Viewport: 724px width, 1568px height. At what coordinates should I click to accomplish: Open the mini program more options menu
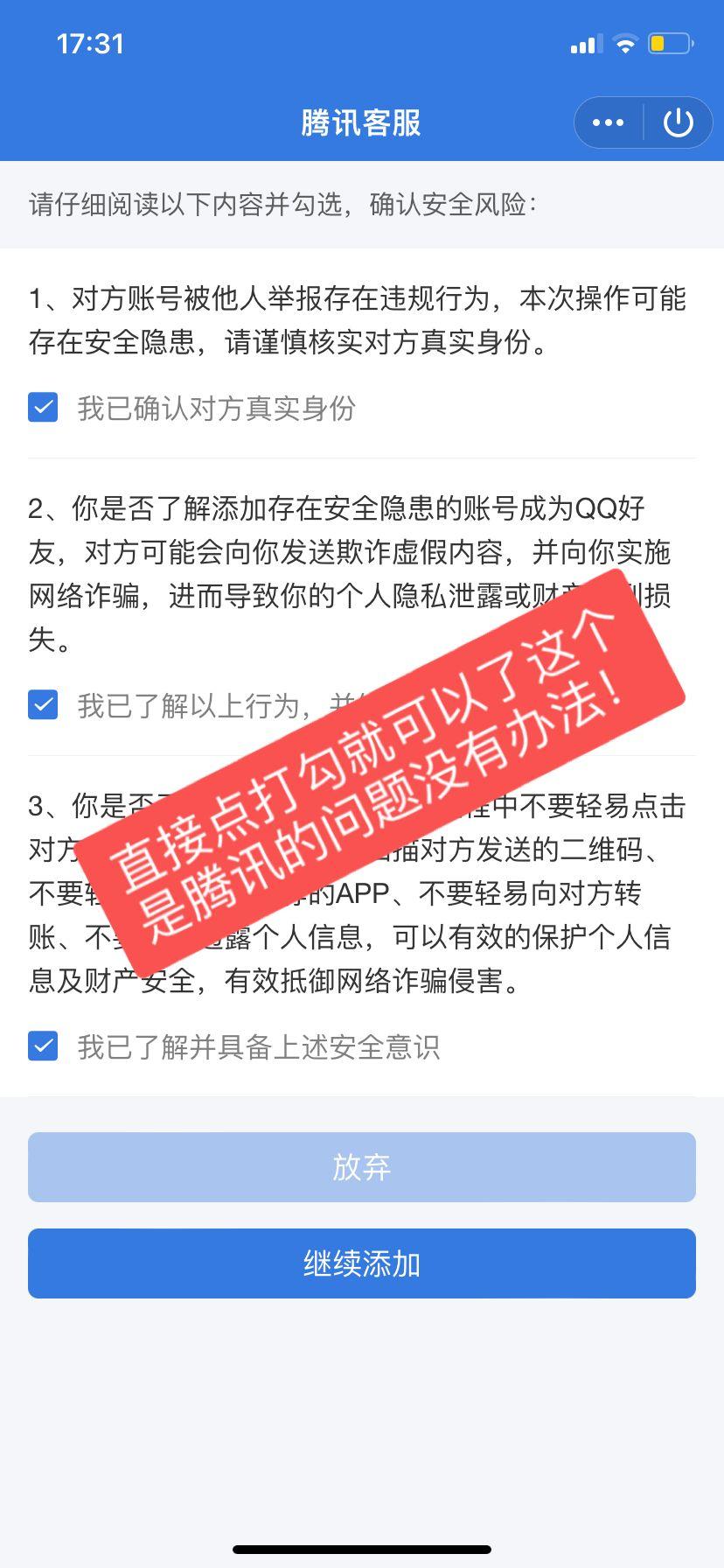tap(608, 122)
